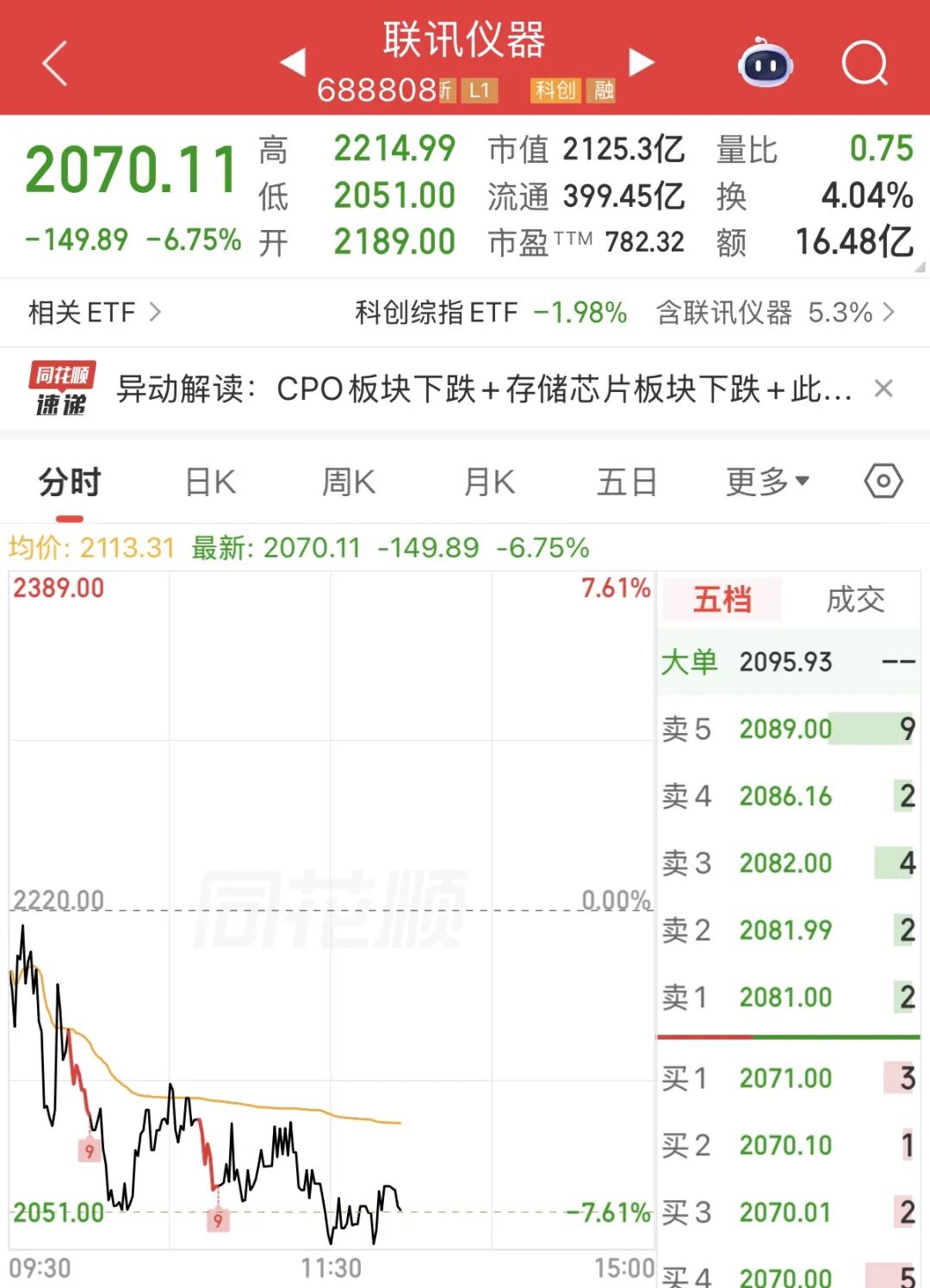The height and width of the screenshot is (1288, 930).
Task: Switch to 成交 trades tab
Action: (855, 599)
